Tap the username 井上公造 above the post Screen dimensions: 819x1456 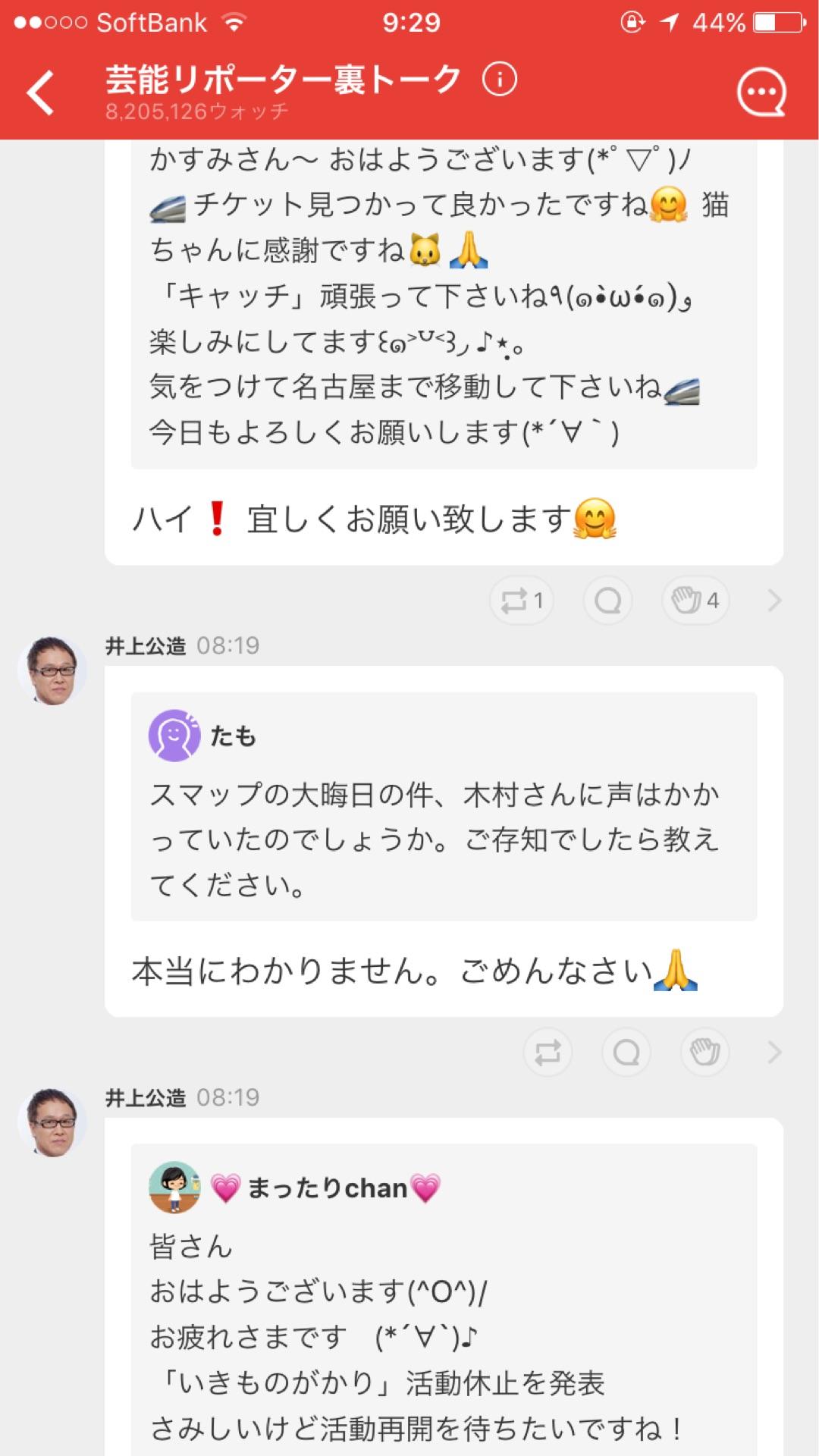[147, 647]
